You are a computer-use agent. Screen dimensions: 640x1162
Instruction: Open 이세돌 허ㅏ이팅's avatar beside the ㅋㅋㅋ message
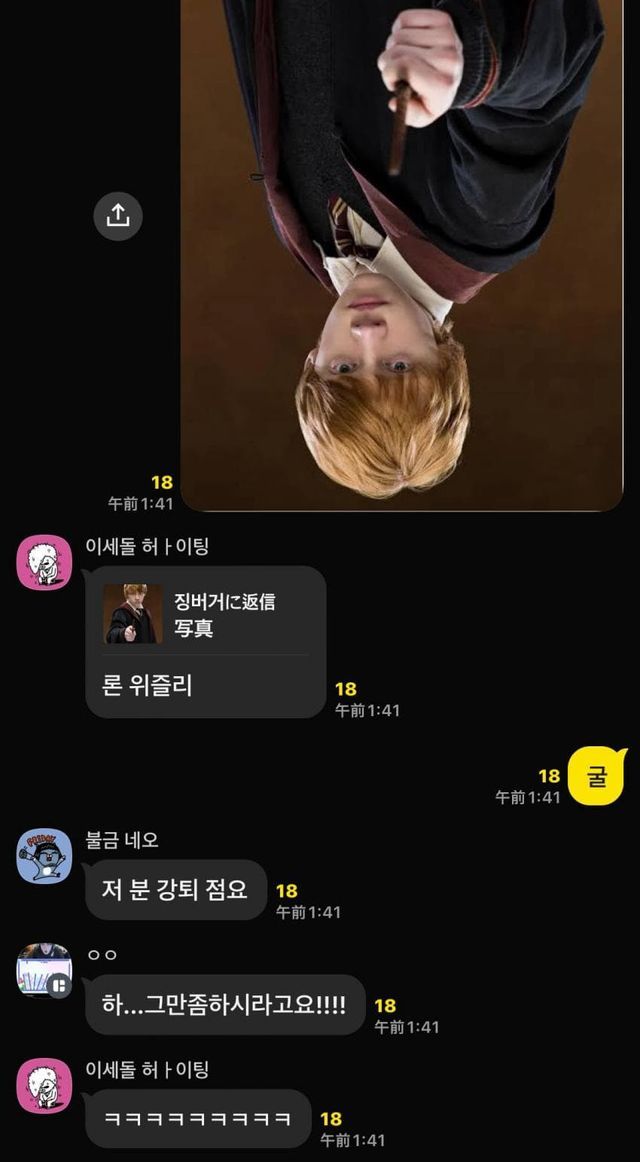pos(45,1085)
